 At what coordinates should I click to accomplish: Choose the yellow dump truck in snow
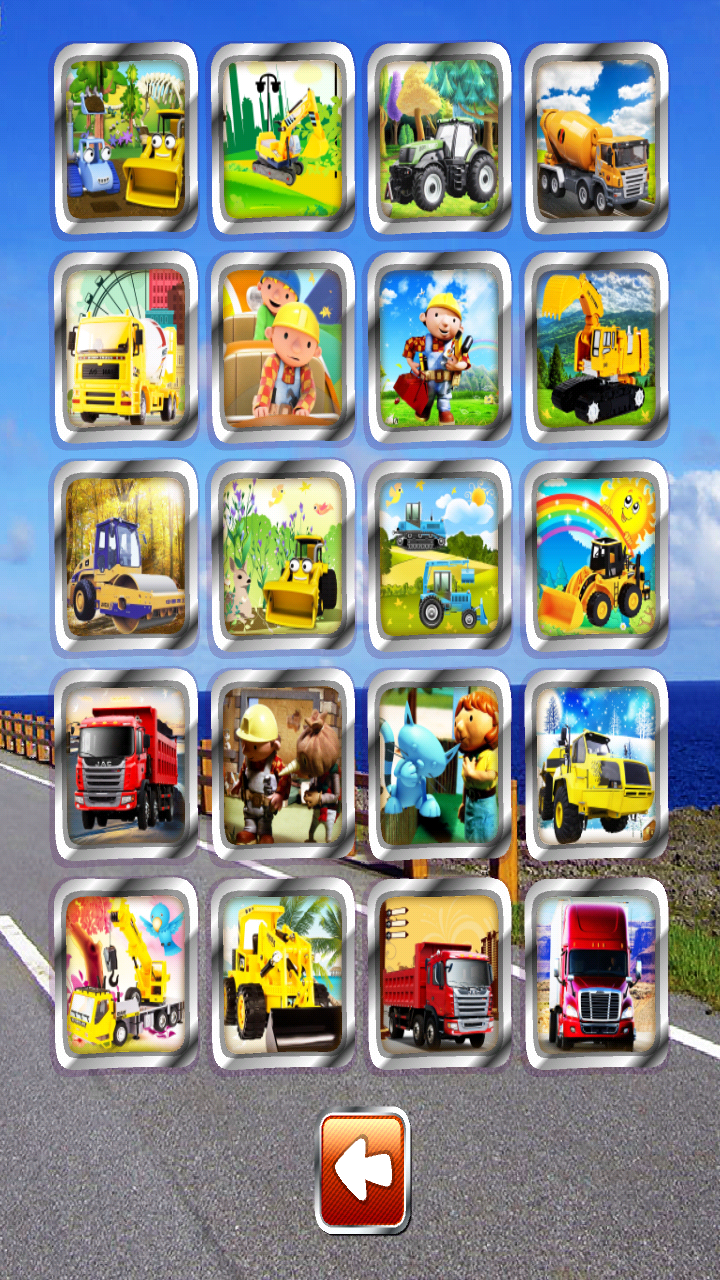pos(596,766)
